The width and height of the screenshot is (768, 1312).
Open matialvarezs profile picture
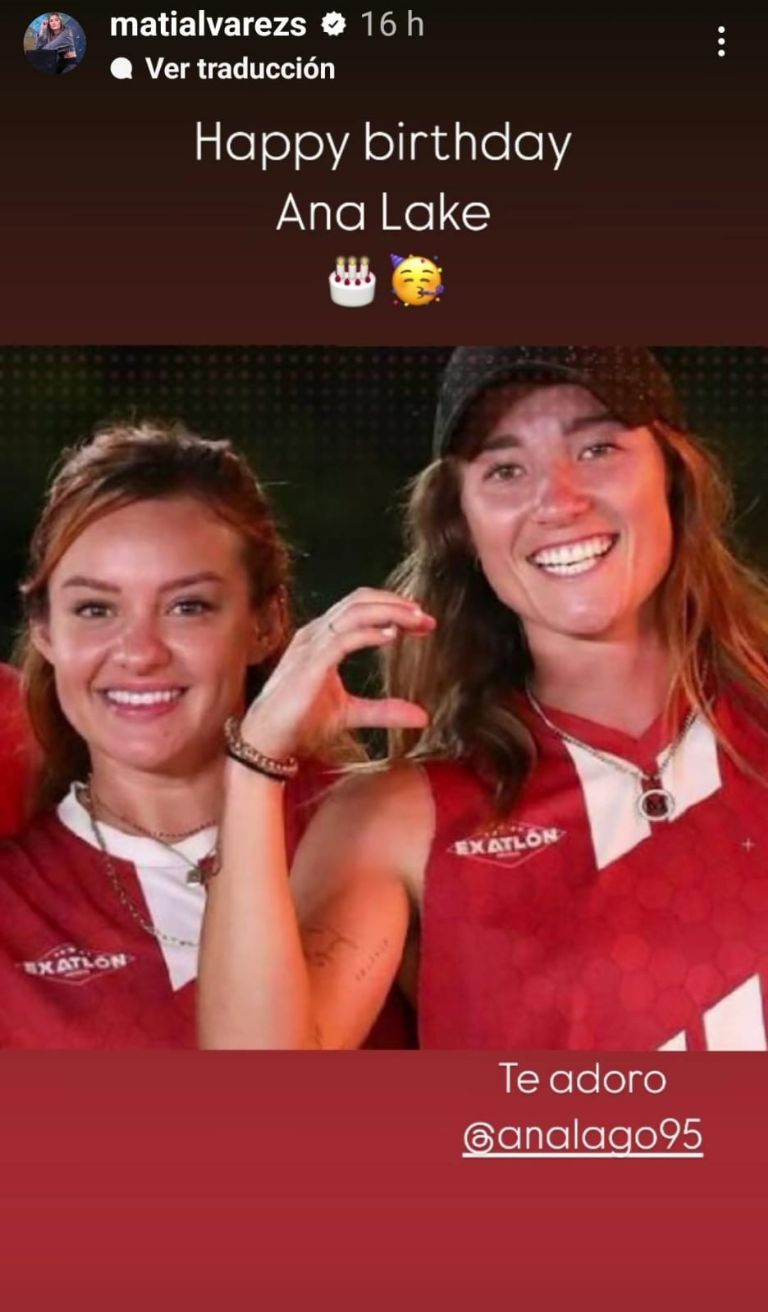[55, 43]
